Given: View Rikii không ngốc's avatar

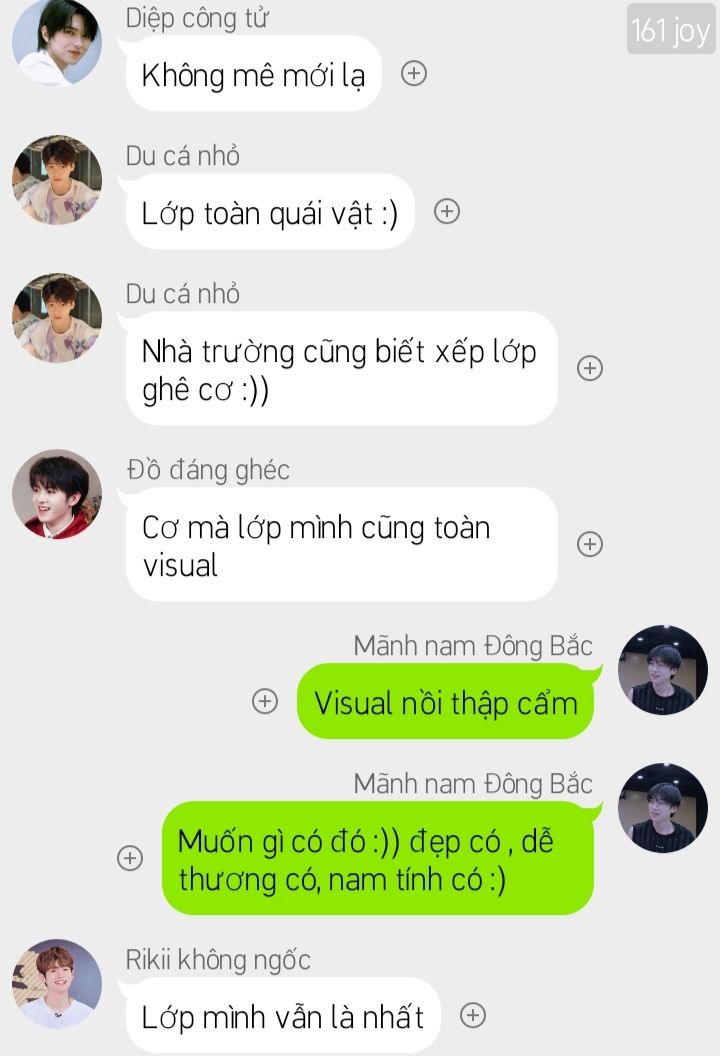Looking at the screenshot, I should tap(56, 984).
